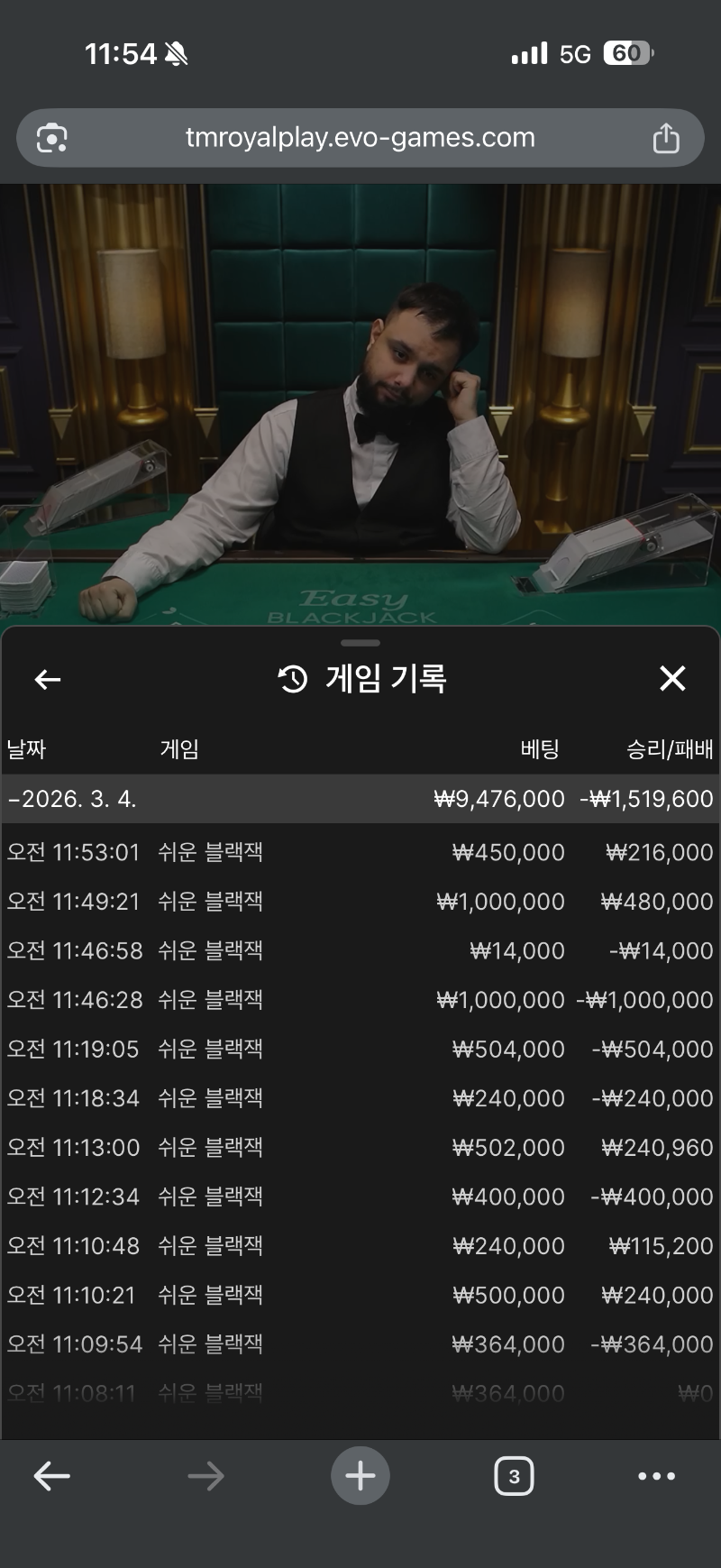Select the 11:13:00 game entry
This screenshot has height=1568, width=721.
(x=360, y=1147)
